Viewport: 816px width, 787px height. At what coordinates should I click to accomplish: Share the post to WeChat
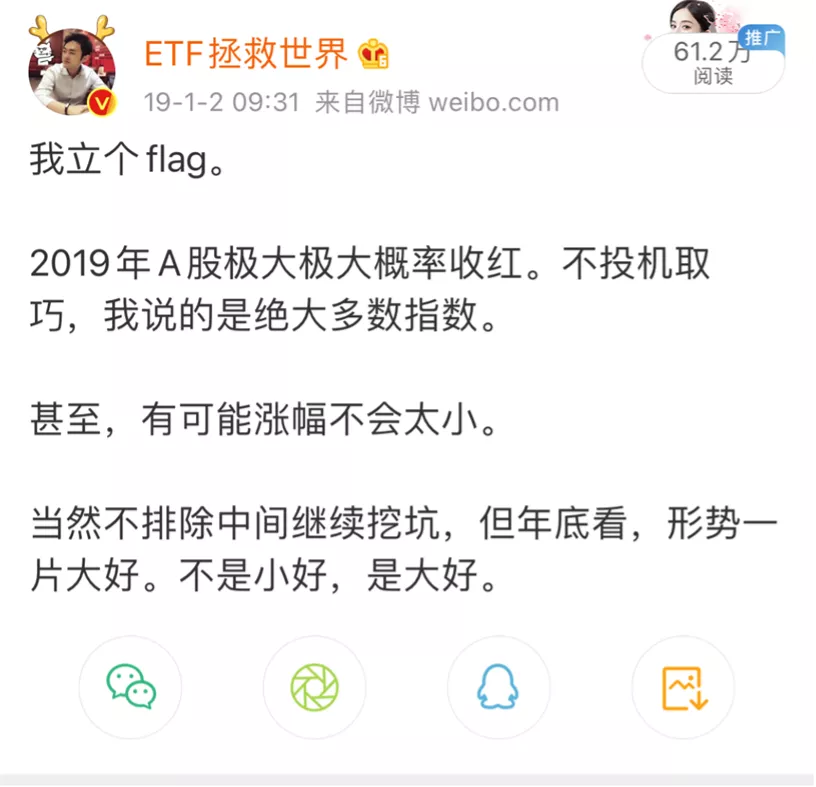pyautogui.click(x=131, y=688)
